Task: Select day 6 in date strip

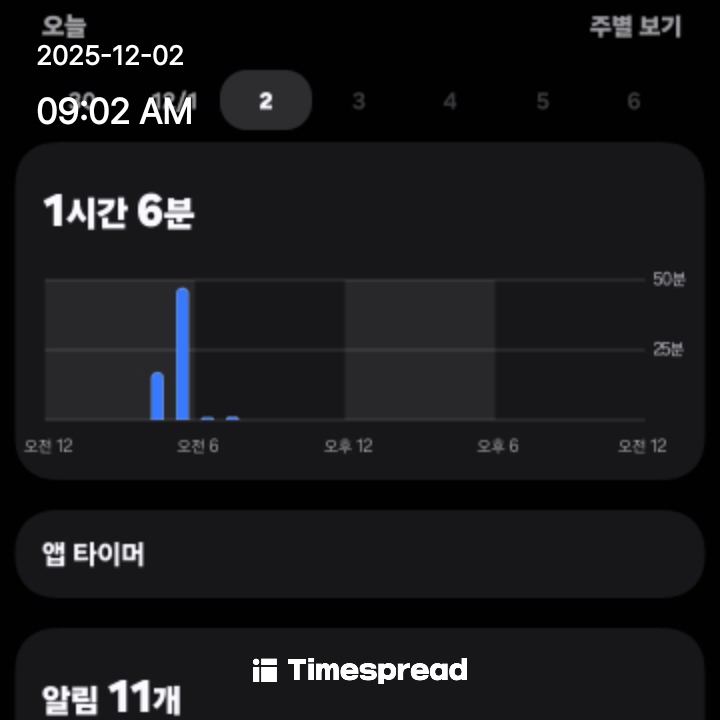Action: (x=633, y=101)
